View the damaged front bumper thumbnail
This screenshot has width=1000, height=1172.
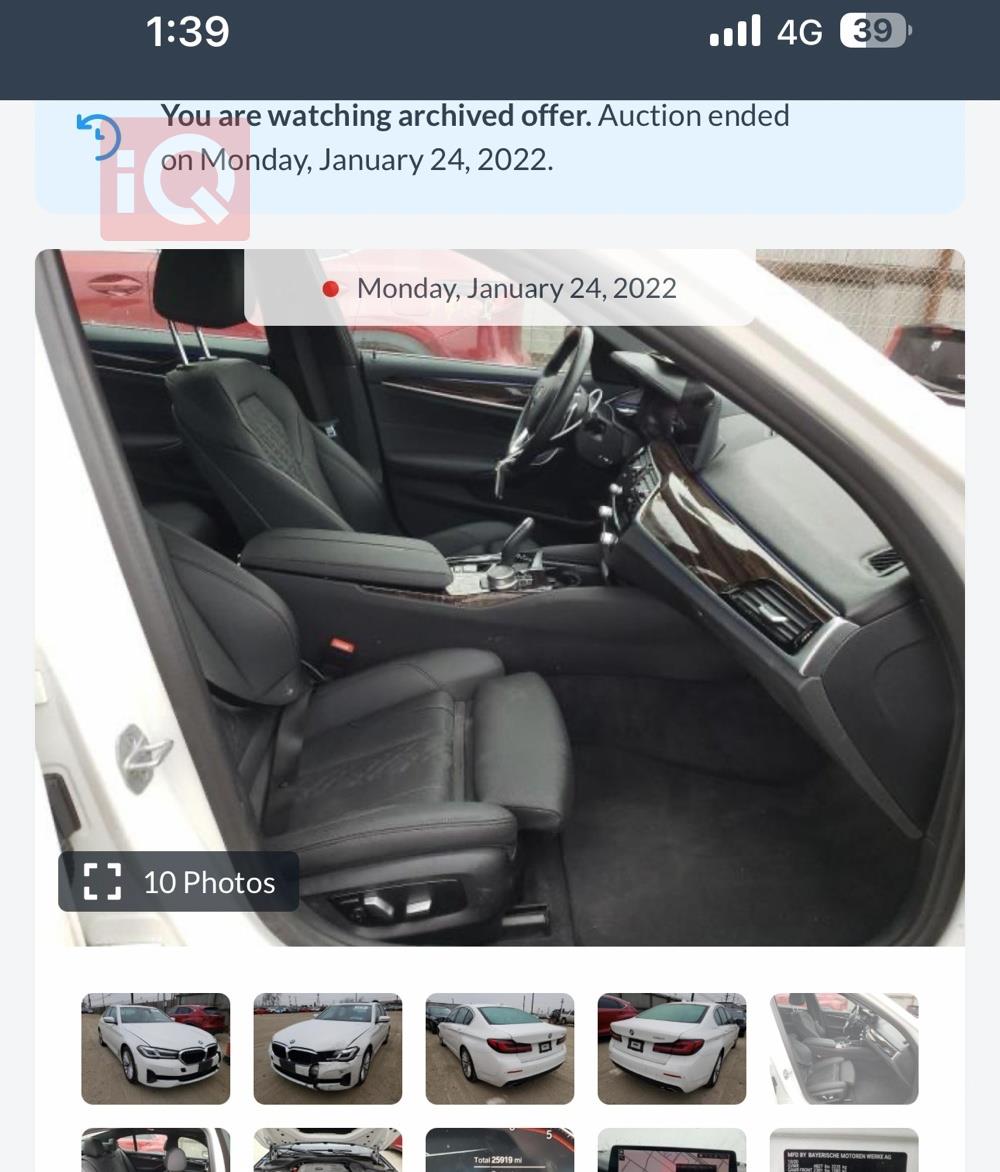coord(328,1048)
